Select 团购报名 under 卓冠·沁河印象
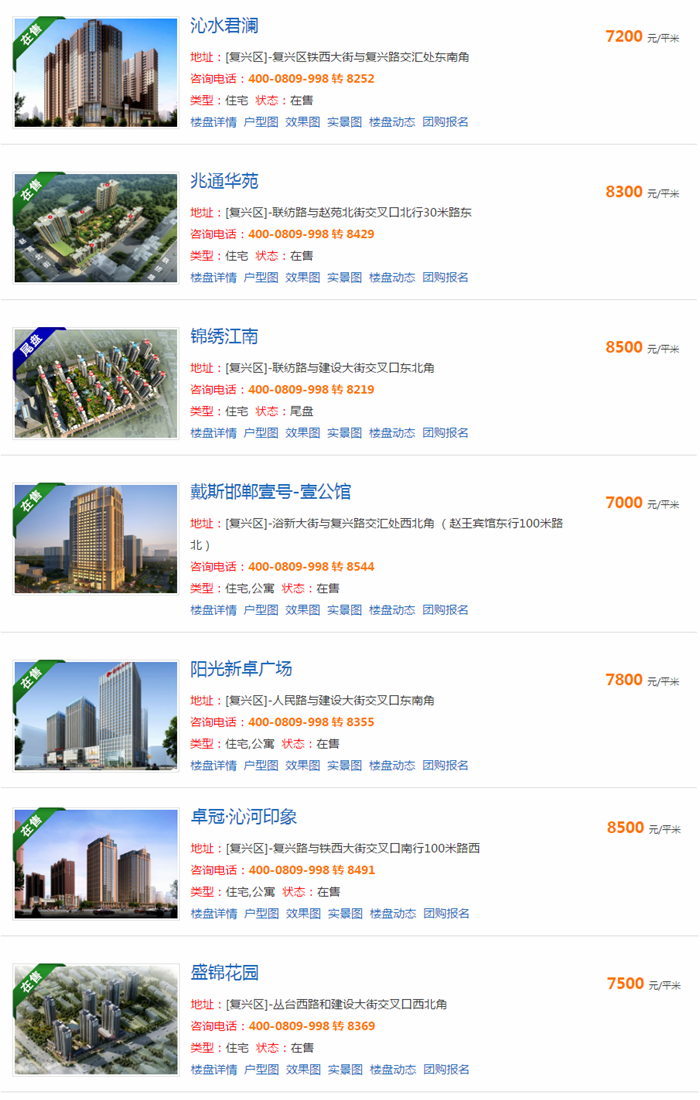Screen dimensions: 700x1100 (x=446, y=914)
